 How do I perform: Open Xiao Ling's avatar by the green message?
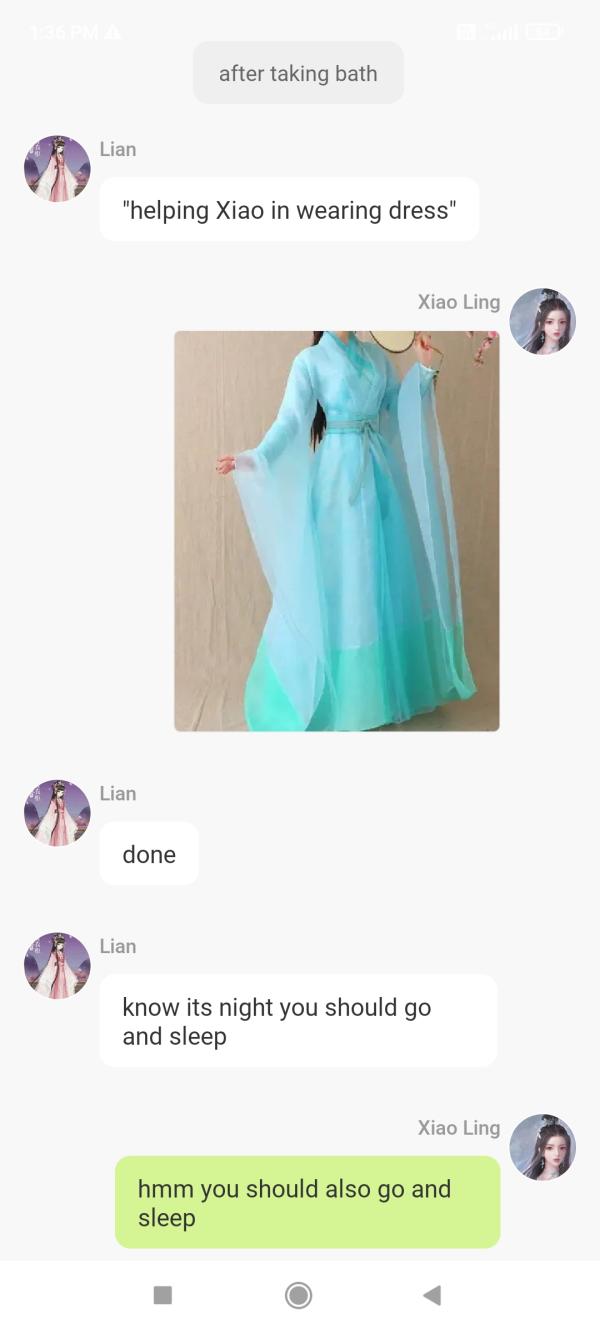(542, 1147)
